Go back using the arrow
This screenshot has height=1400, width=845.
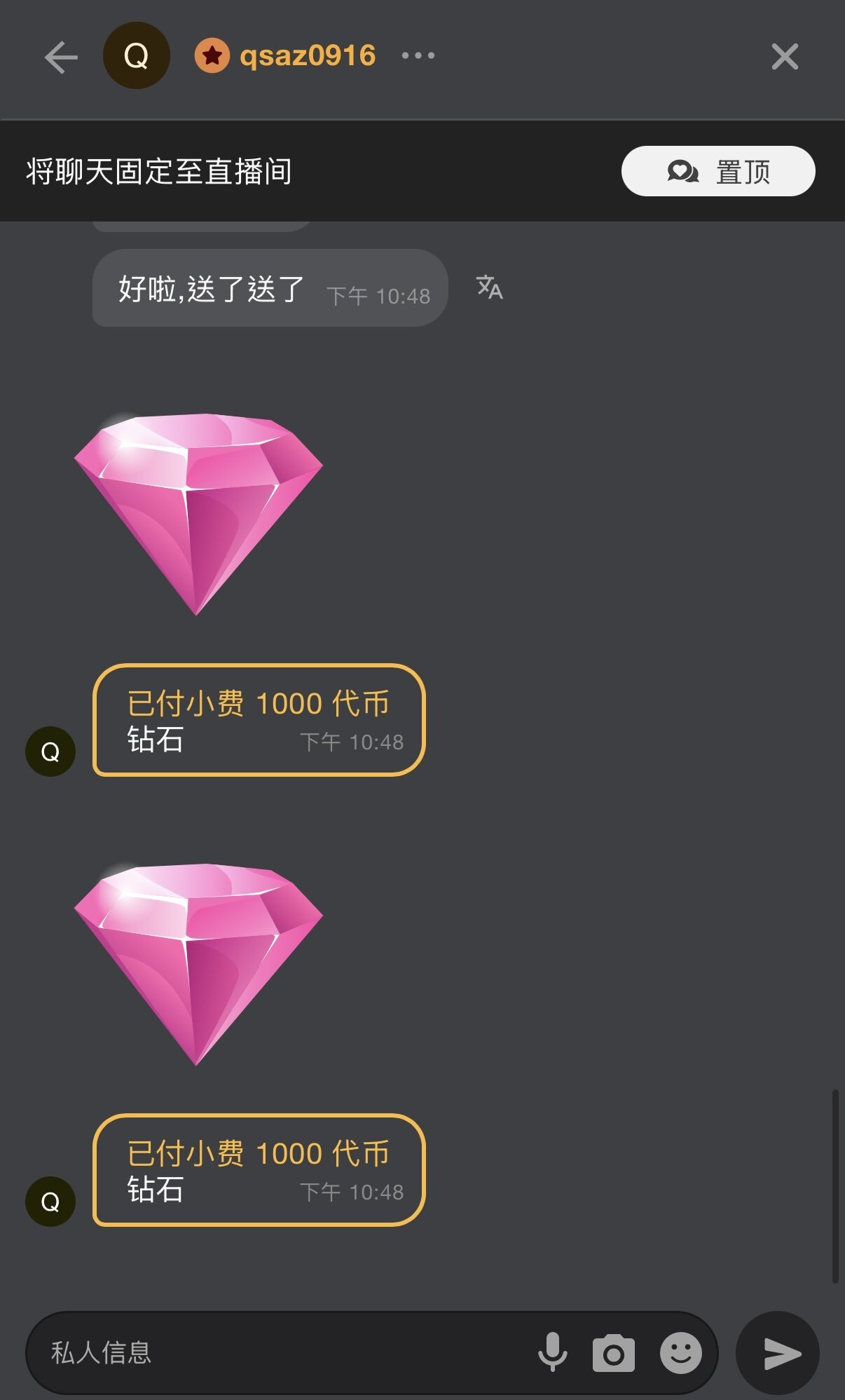[61, 57]
